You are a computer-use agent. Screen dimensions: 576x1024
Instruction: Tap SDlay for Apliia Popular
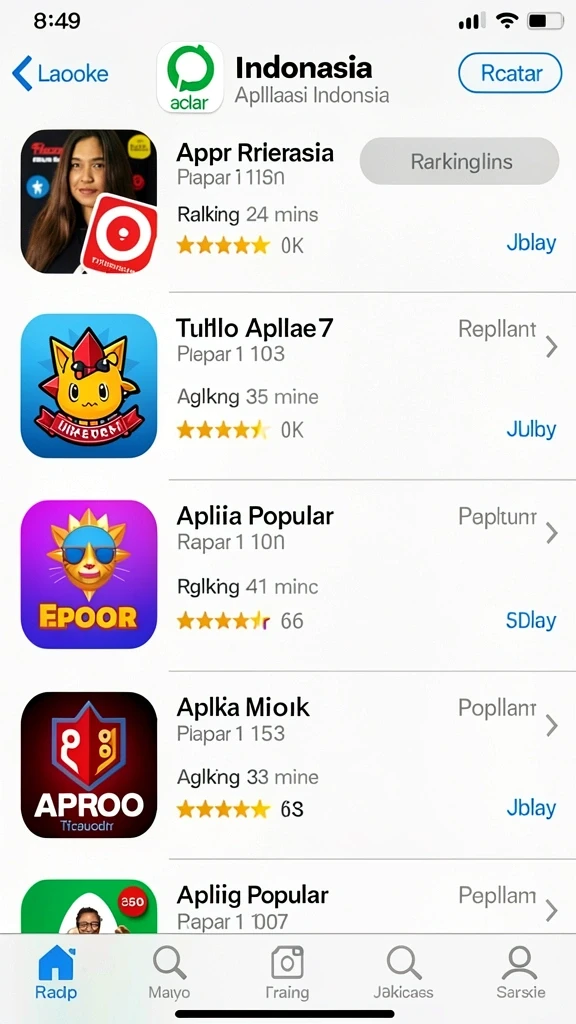click(531, 620)
